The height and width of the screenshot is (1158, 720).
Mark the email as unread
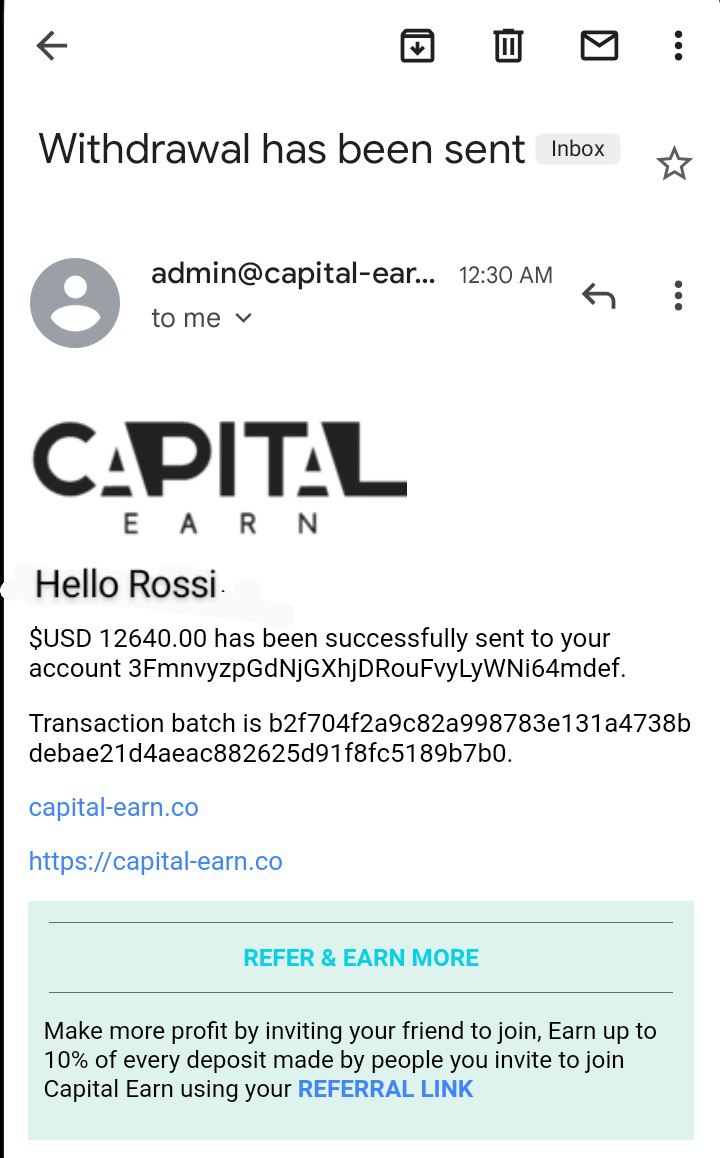[599, 45]
